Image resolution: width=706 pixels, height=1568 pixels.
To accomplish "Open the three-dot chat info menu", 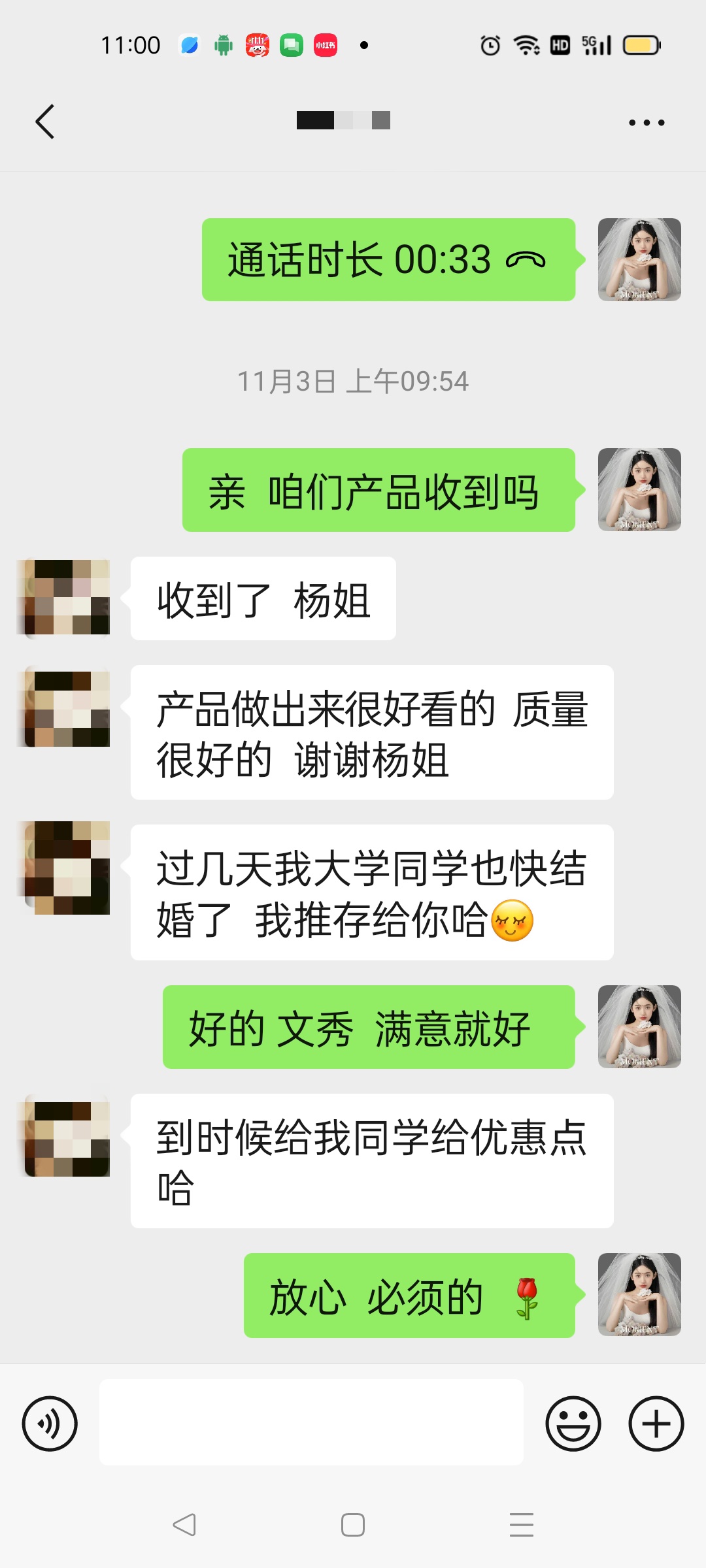I will pos(646,122).
